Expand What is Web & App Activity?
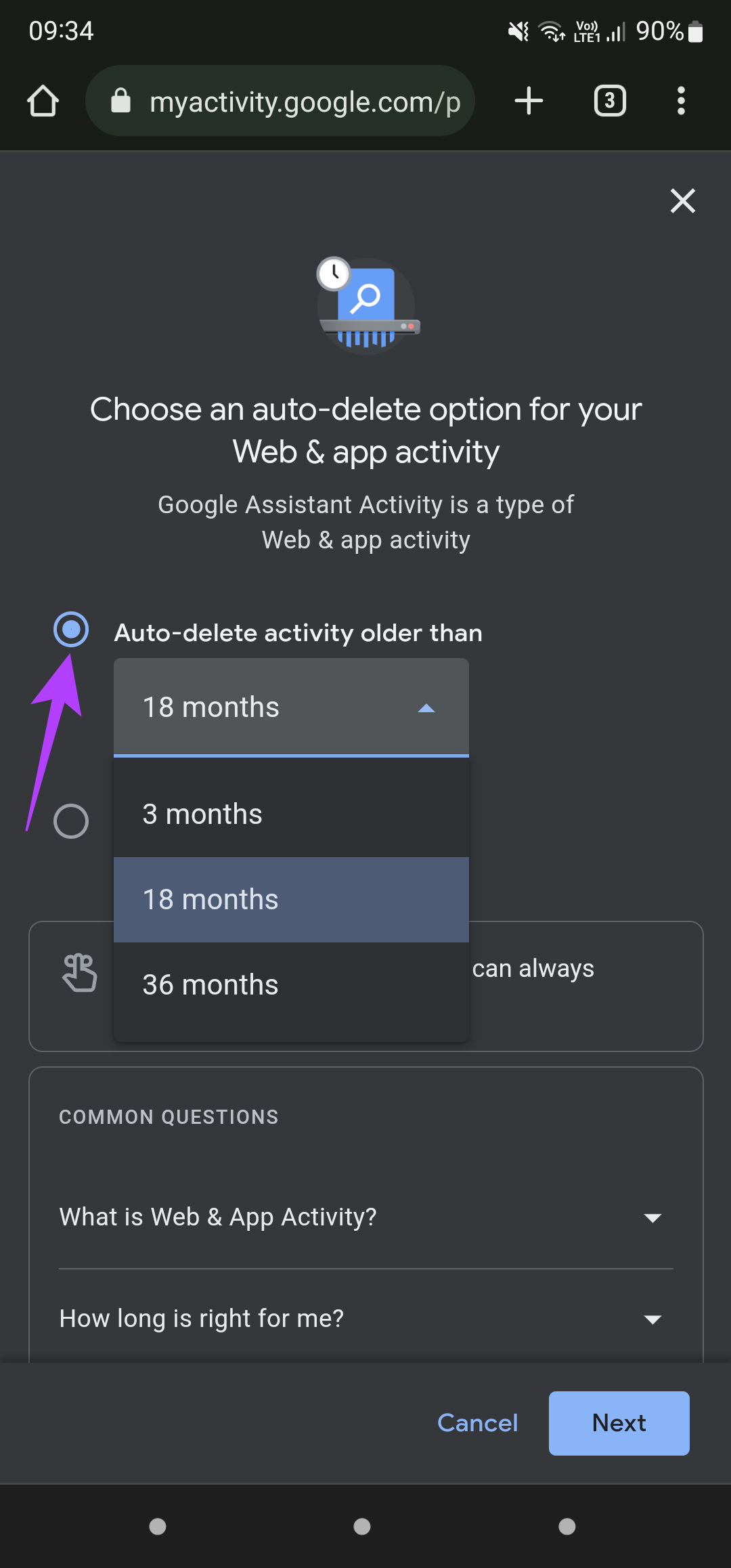Viewport: 731px width, 1568px height. [365, 1217]
